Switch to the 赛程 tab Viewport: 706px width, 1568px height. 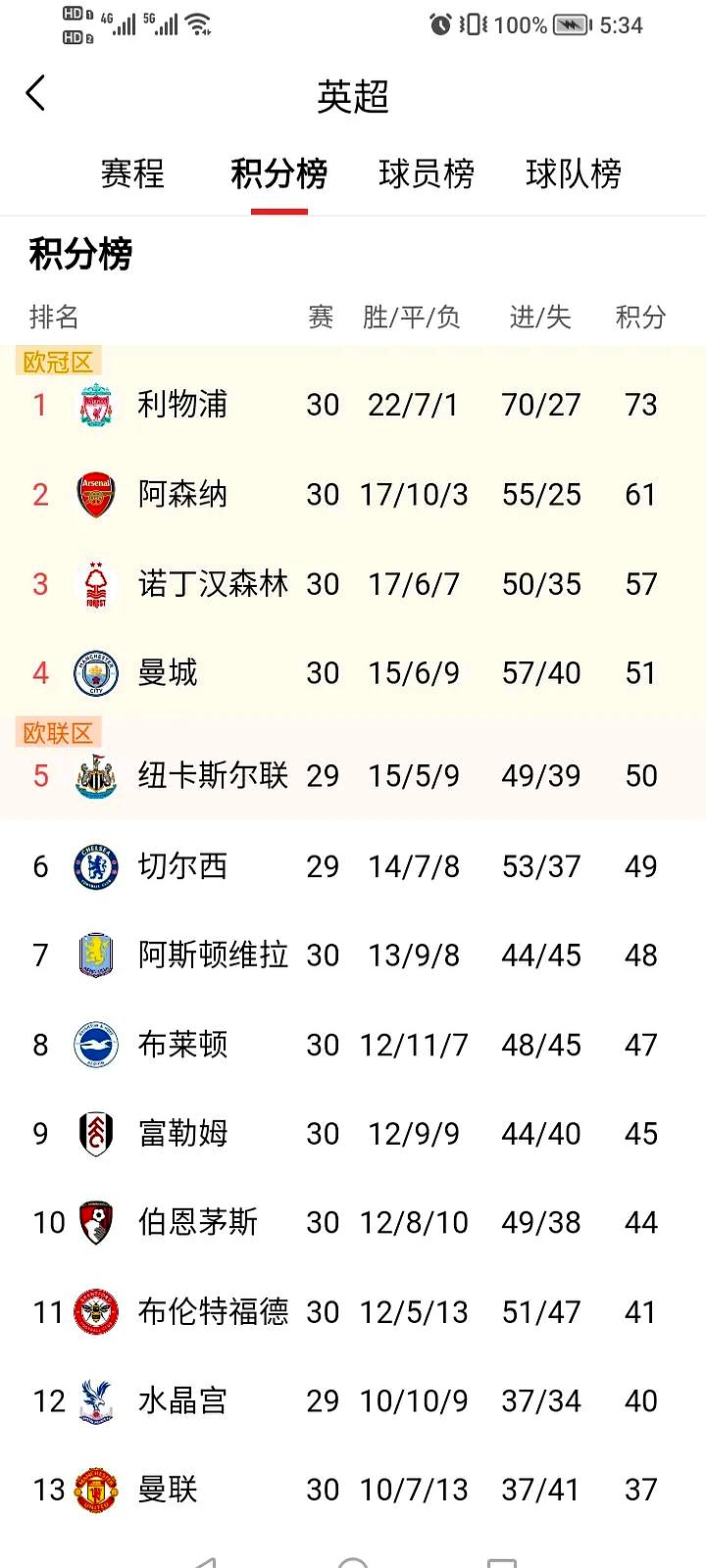[x=131, y=172]
